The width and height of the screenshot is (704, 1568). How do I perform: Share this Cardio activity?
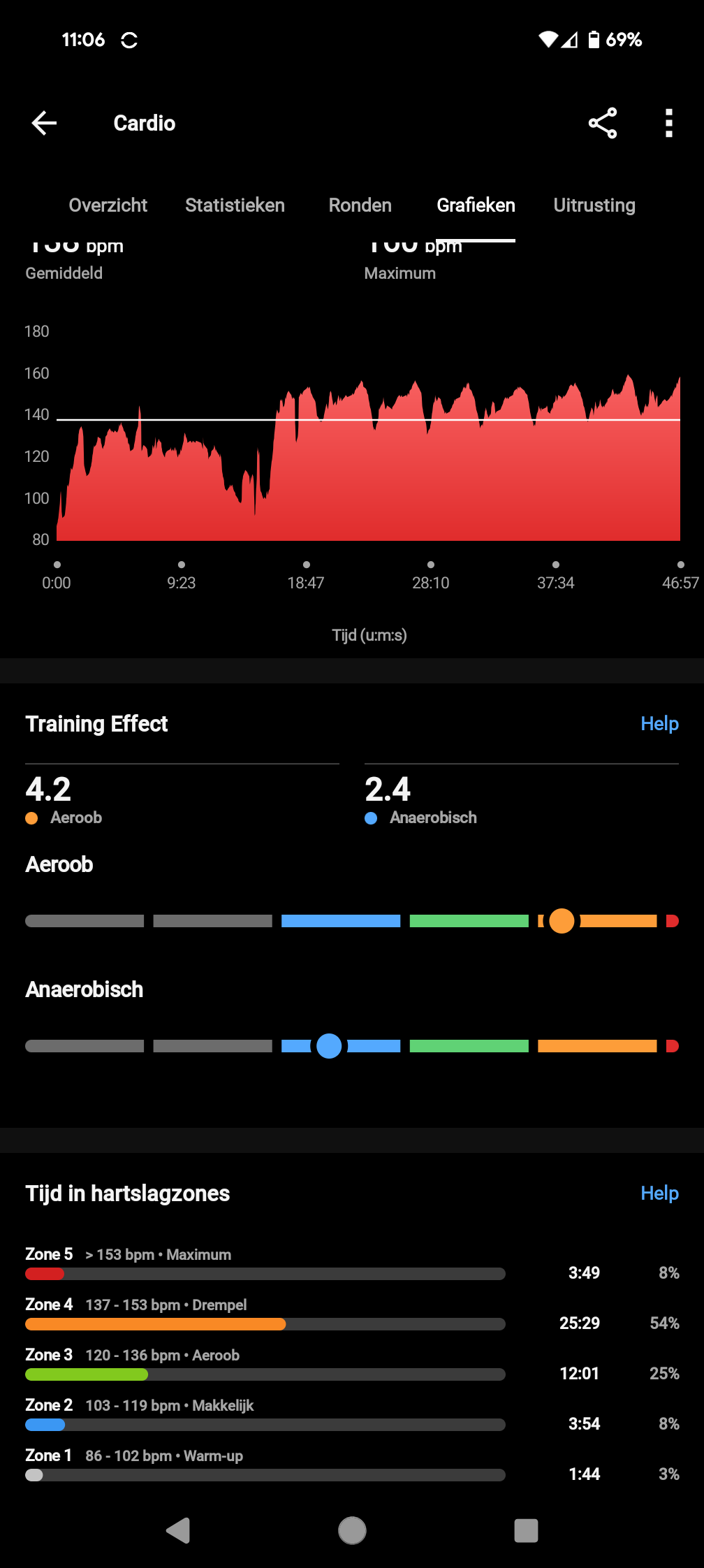(x=602, y=123)
